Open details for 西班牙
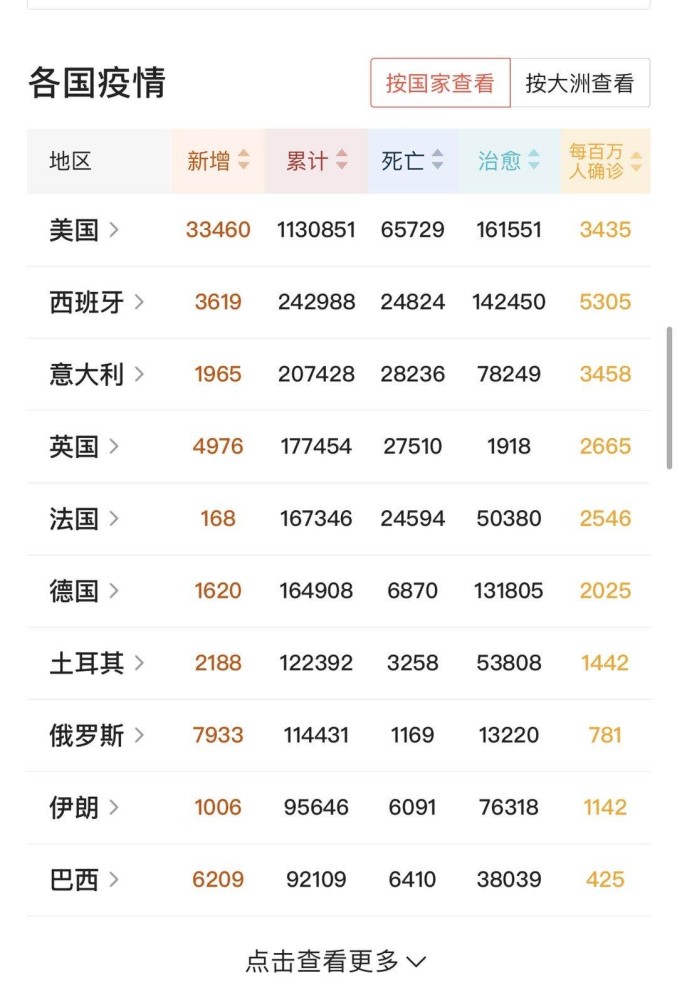This screenshot has width=677, height=1000. [x=97, y=302]
